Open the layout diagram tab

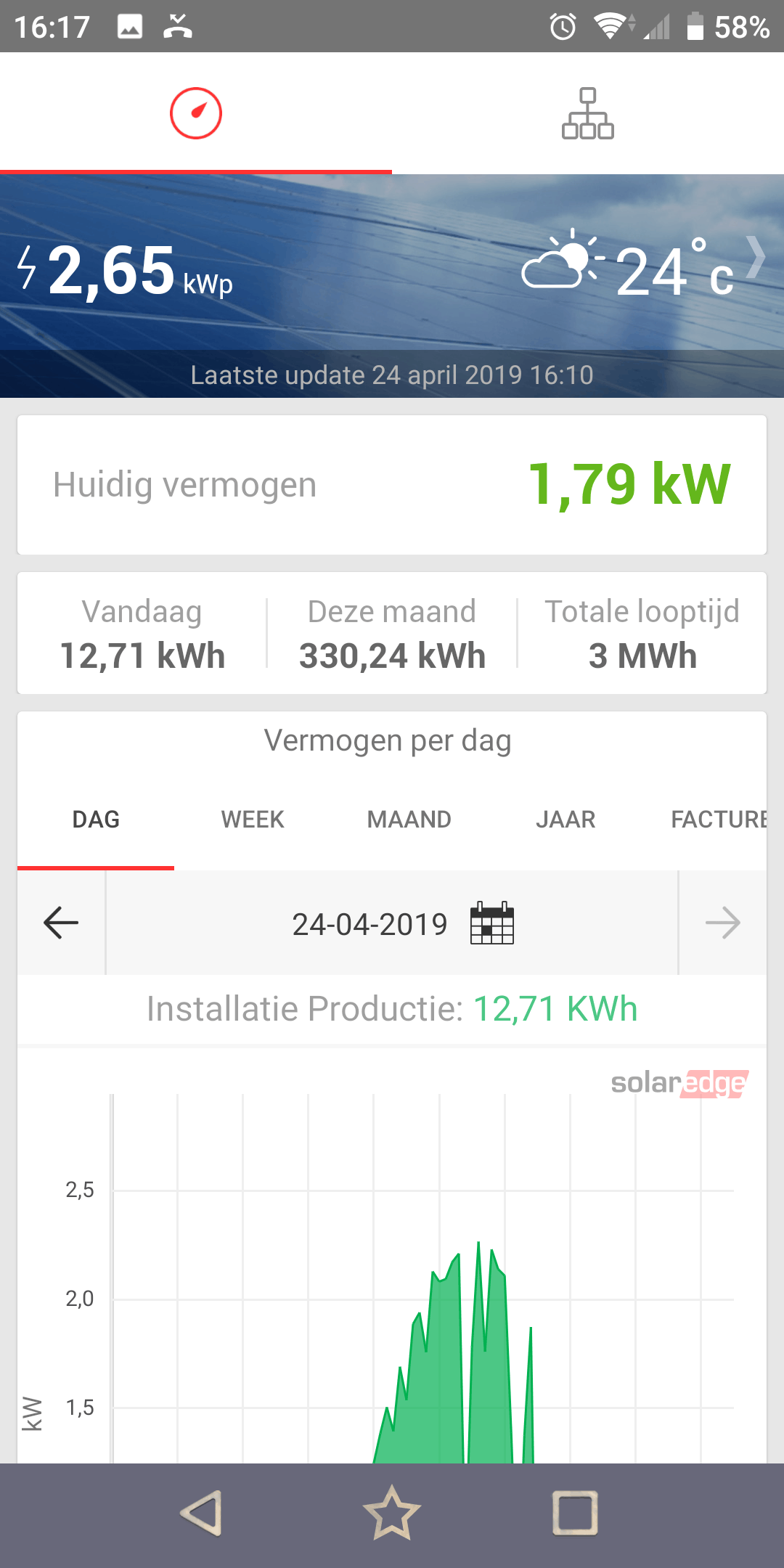[x=587, y=113]
